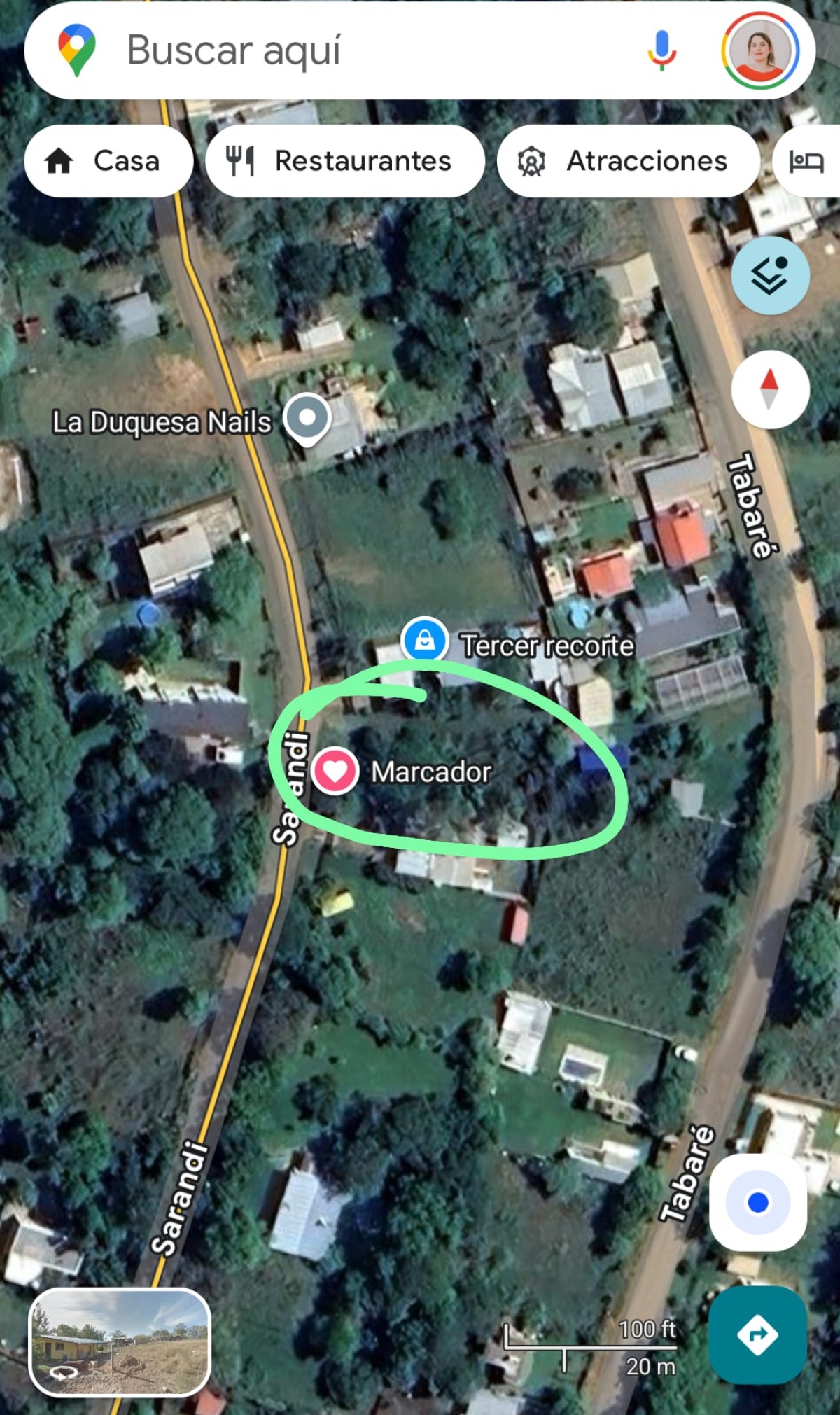Image resolution: width=840 pixels, height=1415 pixels.
Task: Filter by Restaurantes chip
Action: click(344, 161)
